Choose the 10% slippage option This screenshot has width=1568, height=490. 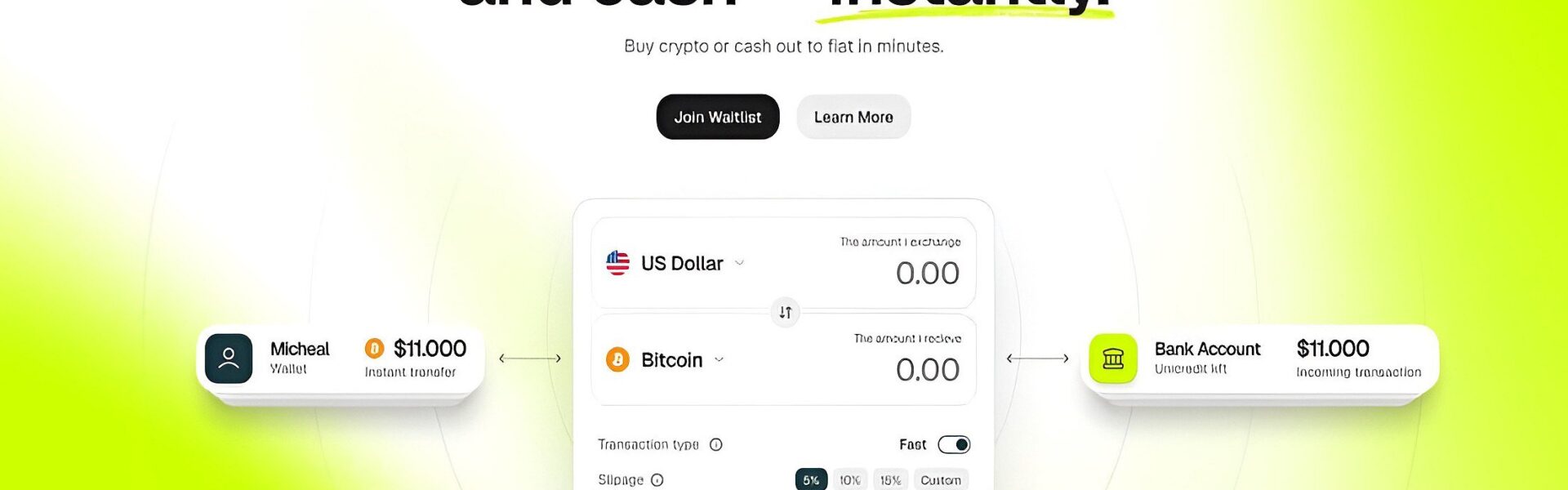click(850, 480)
